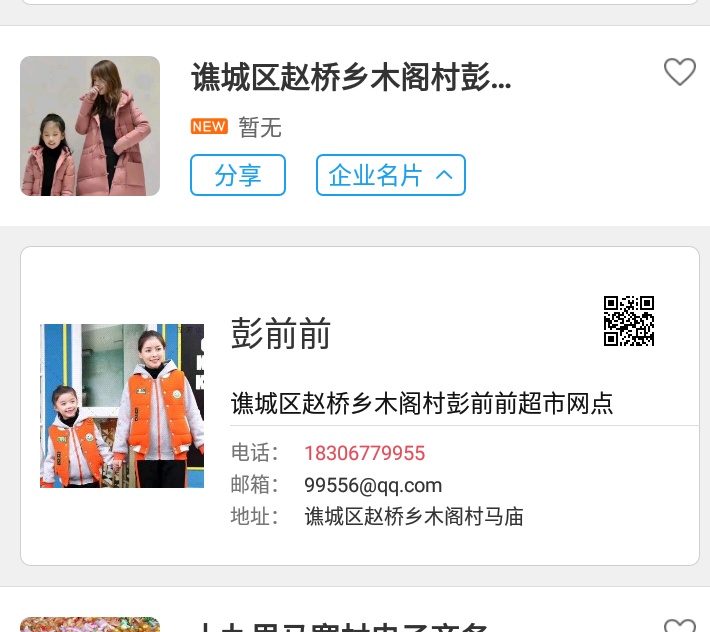Call phone number 18306779955
Viewport: 710px width, 632px height.
[364, 453]
